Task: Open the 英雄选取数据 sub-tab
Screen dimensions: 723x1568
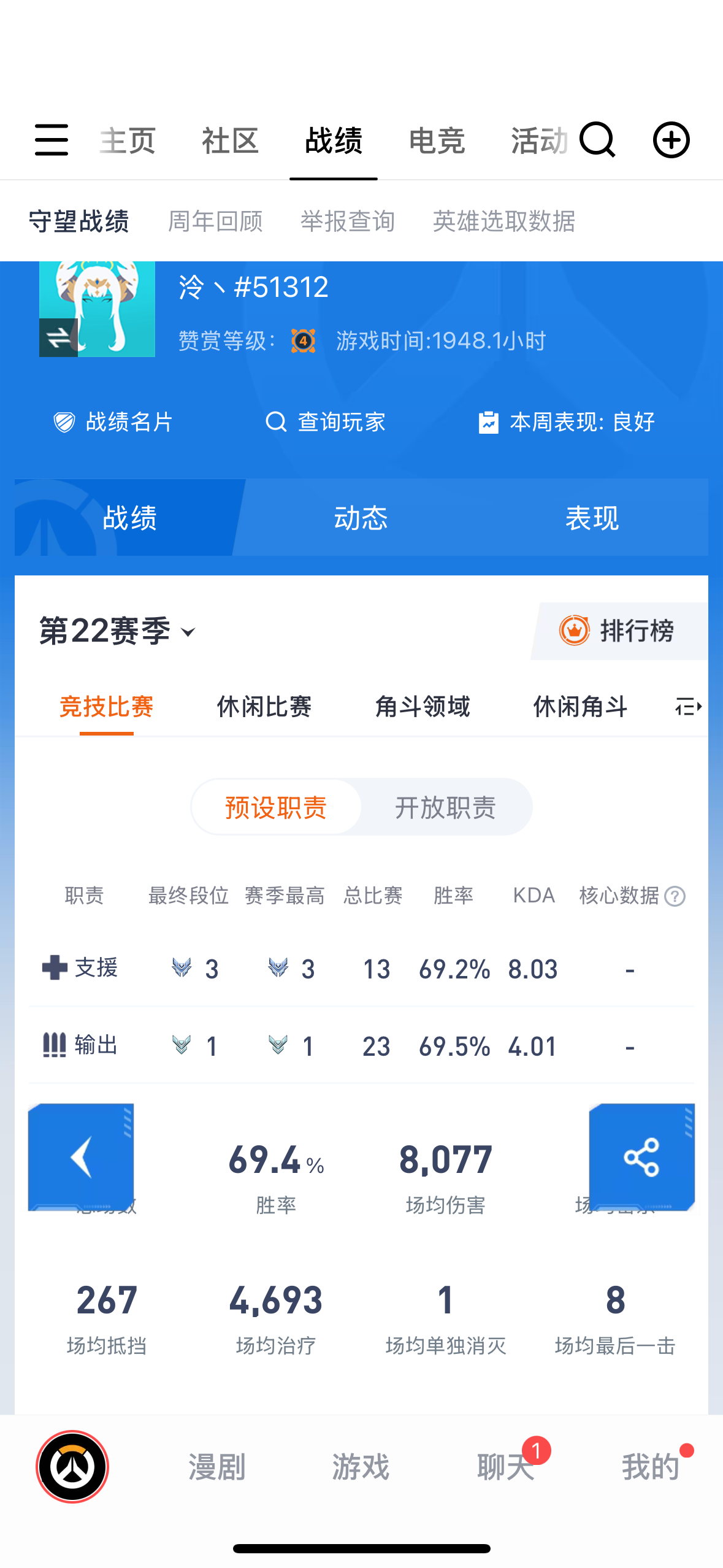Action: (x=504, y=221)
